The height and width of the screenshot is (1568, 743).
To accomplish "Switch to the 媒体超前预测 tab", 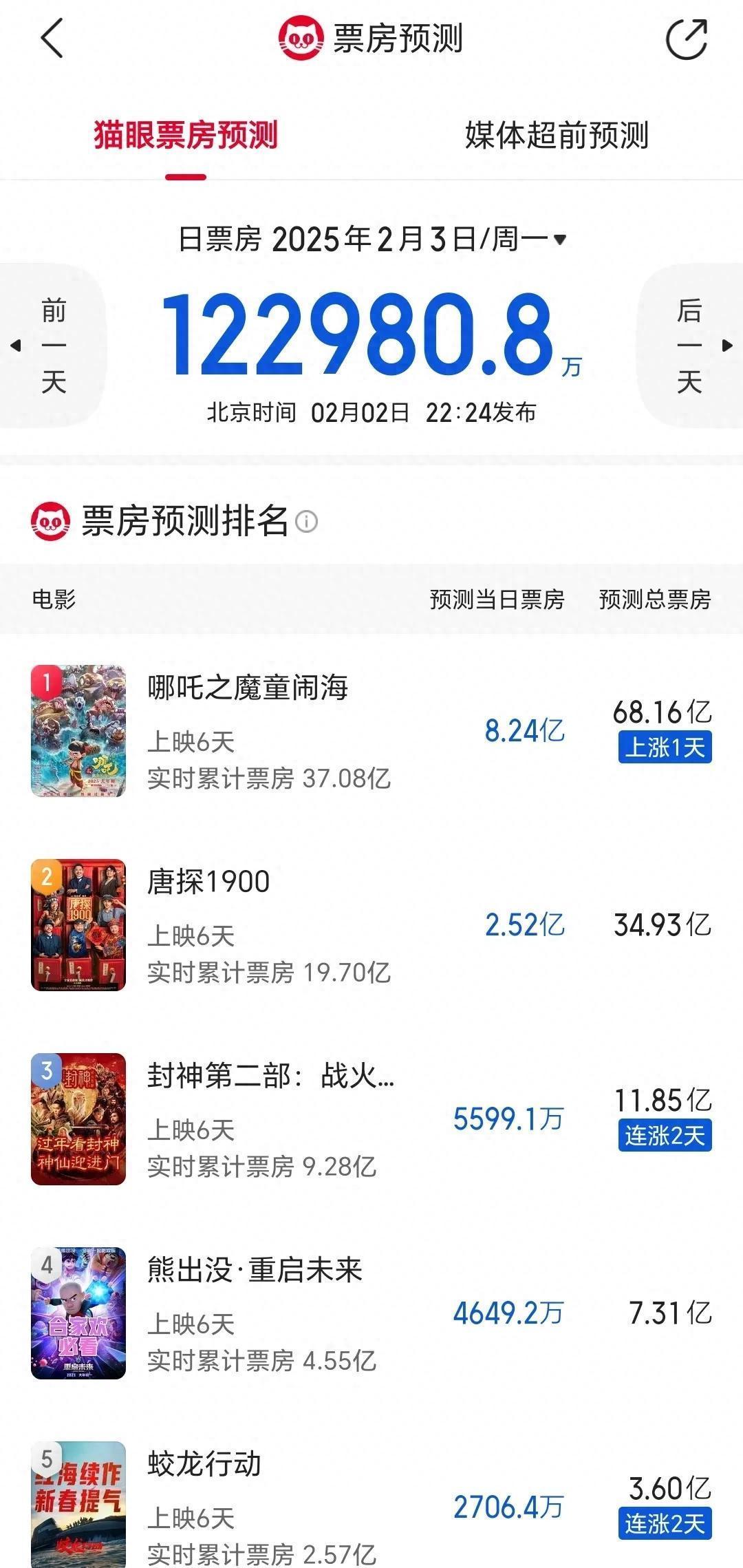I will click(x=557, y=135).
